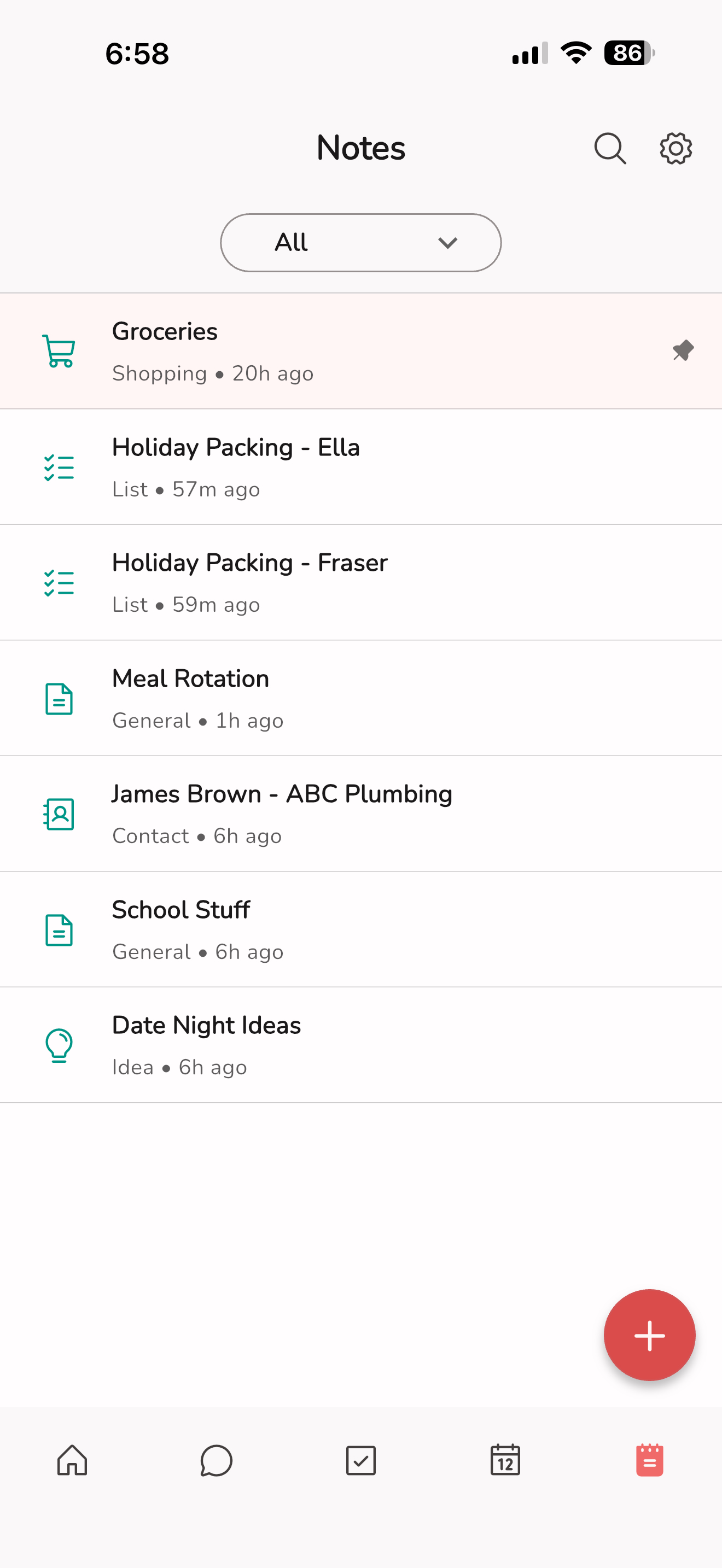722x1568 pixels.
Task: Open the All category filter dropdown
Action: [x=360, y=242]
